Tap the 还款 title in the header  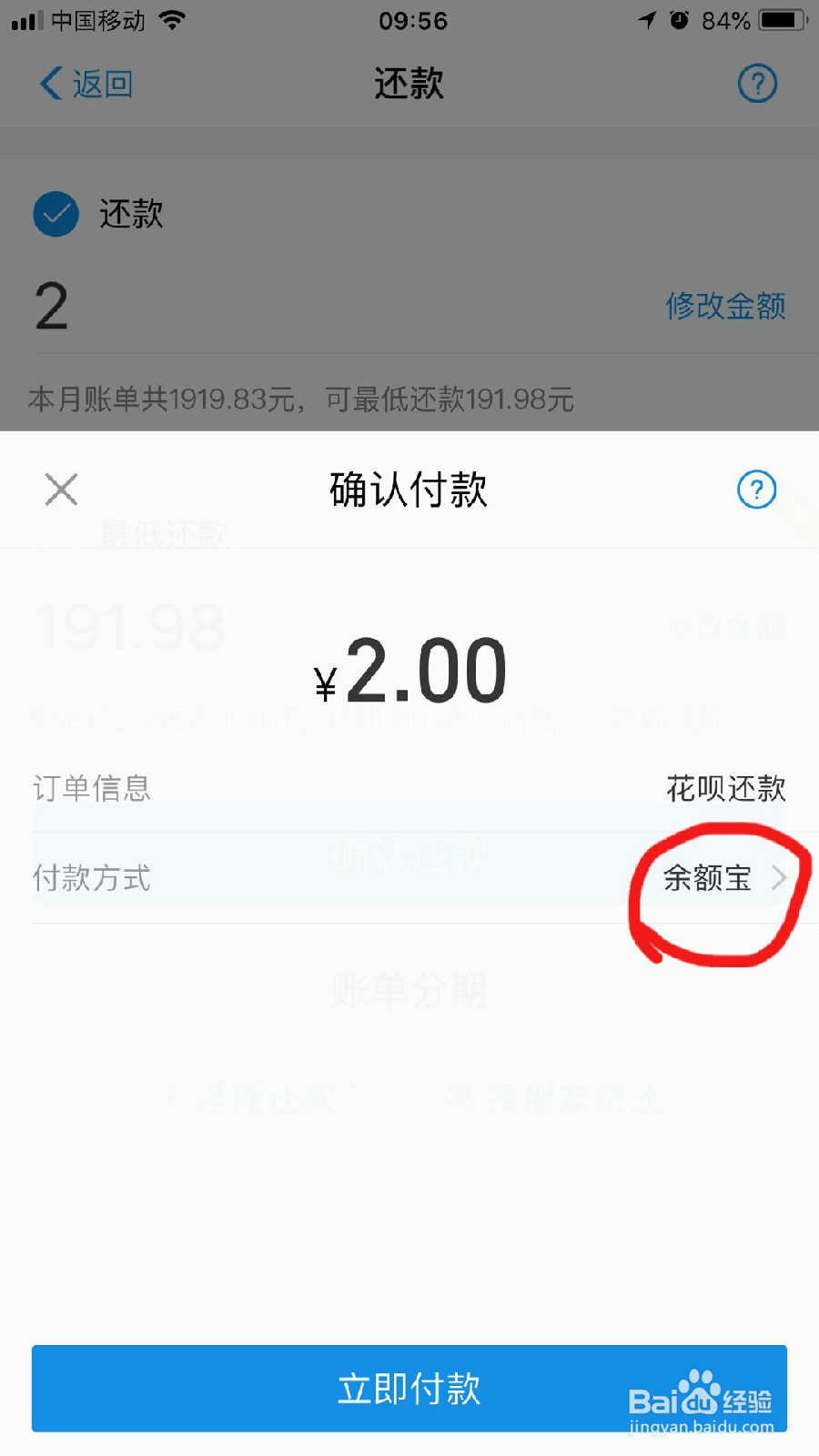[409, 83]
